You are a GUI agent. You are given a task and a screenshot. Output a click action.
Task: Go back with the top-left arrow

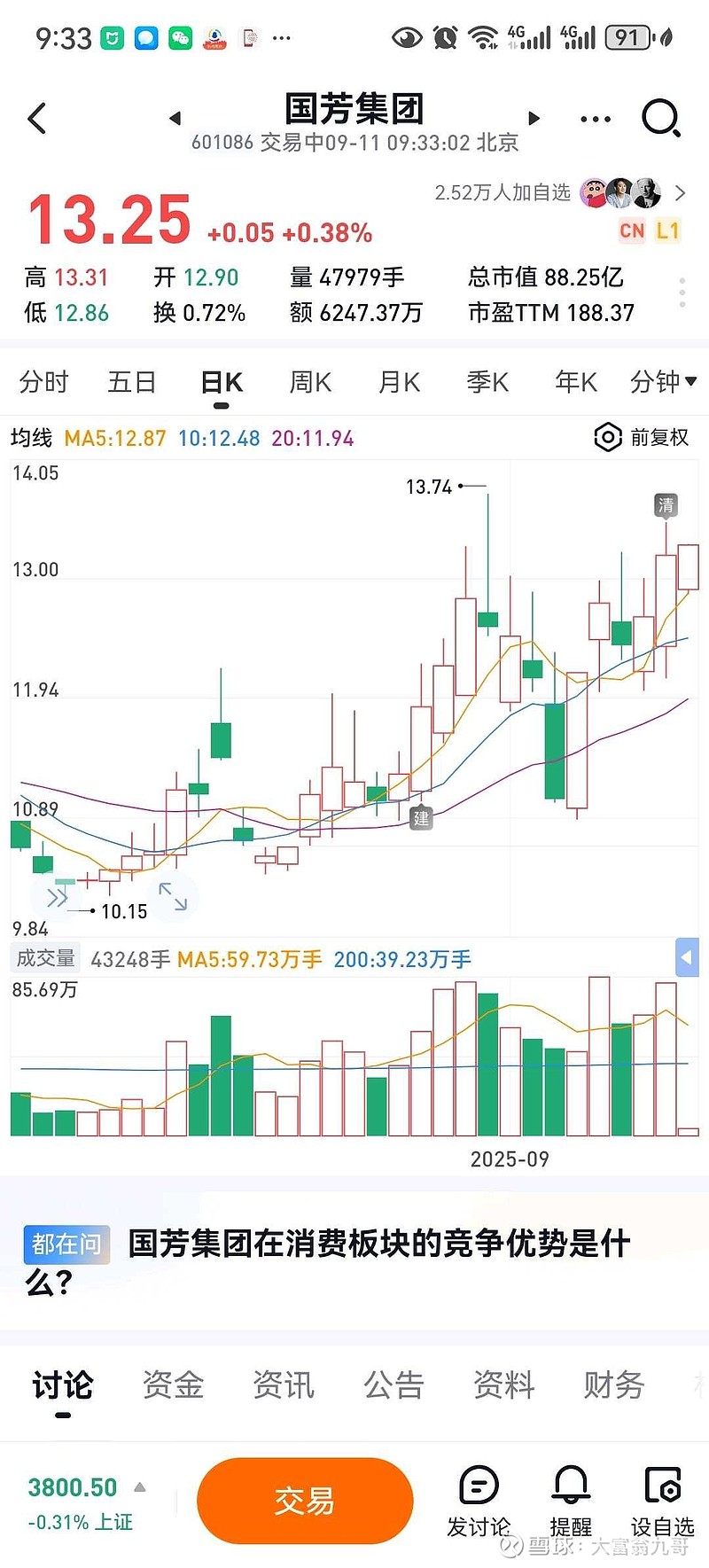point(37,118)
